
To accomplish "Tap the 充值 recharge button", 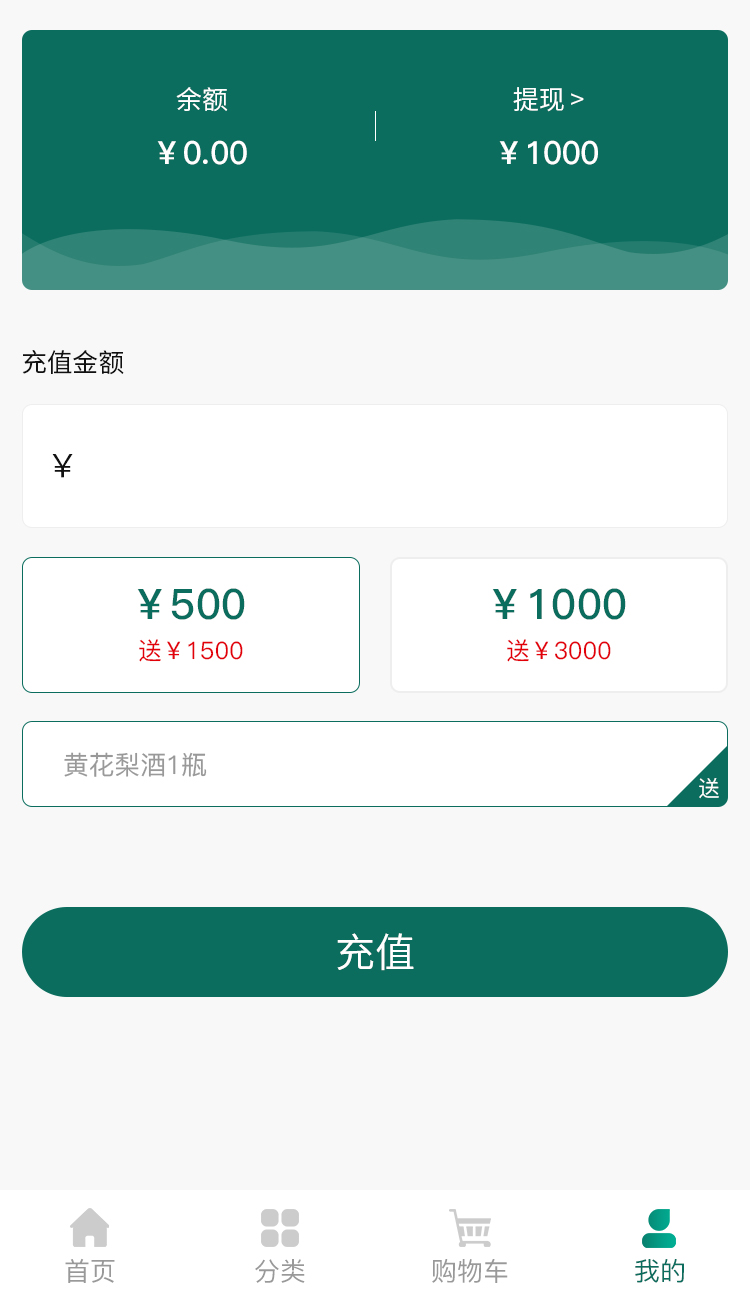I will point(375,952).
